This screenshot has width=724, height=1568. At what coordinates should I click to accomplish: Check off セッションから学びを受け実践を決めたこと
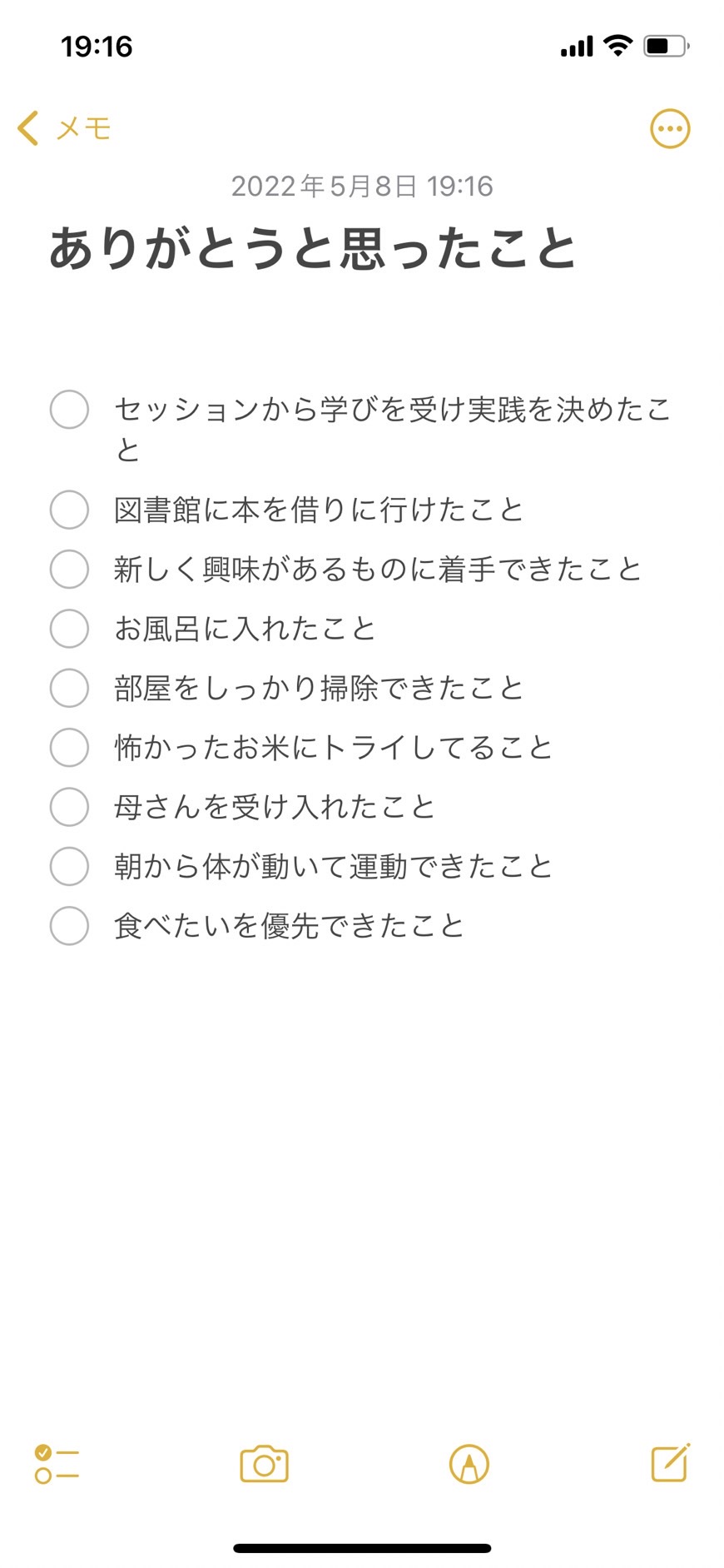[69, 409]
